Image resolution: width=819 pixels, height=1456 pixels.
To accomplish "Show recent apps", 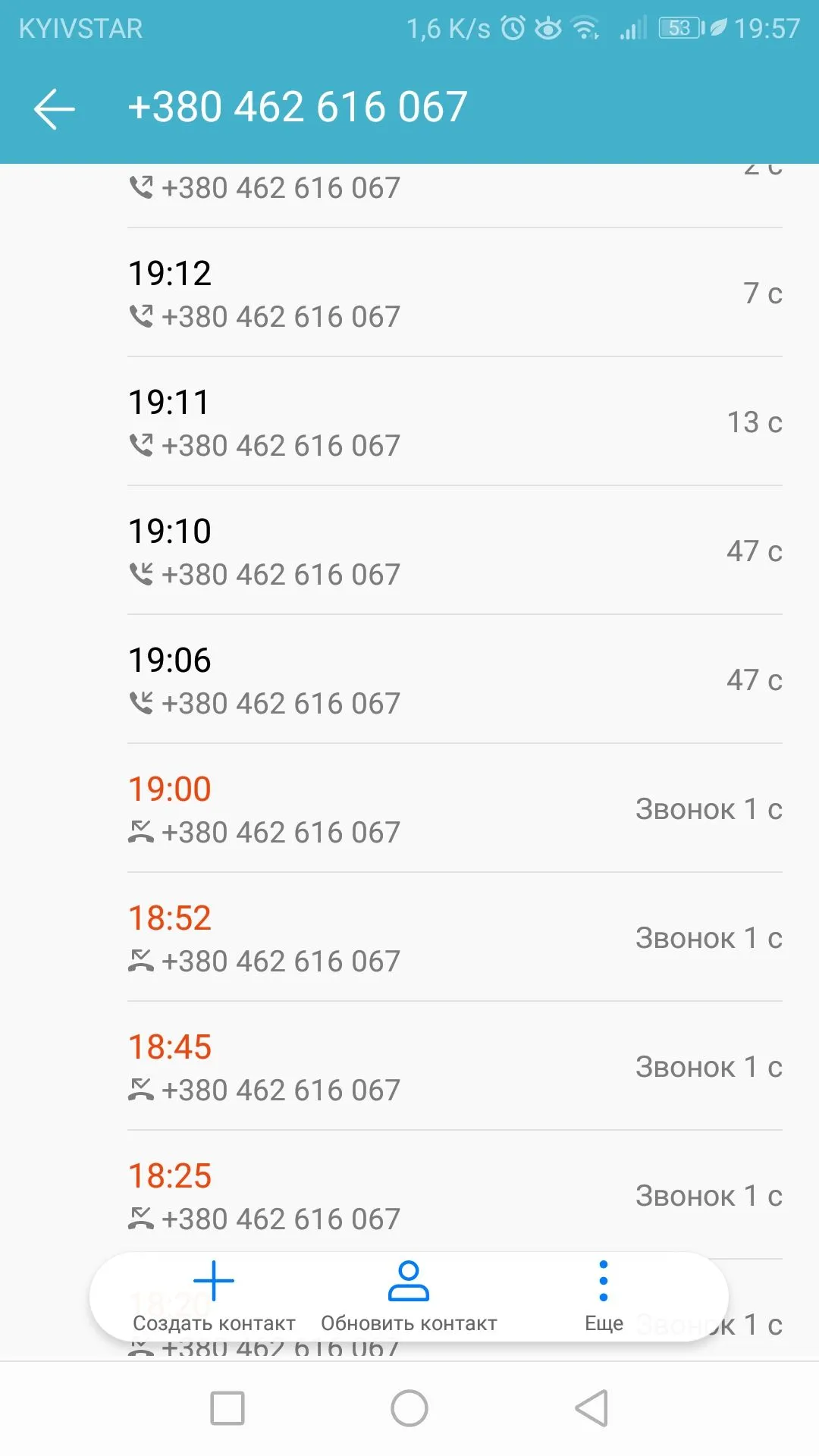I will coord(227,1408).
